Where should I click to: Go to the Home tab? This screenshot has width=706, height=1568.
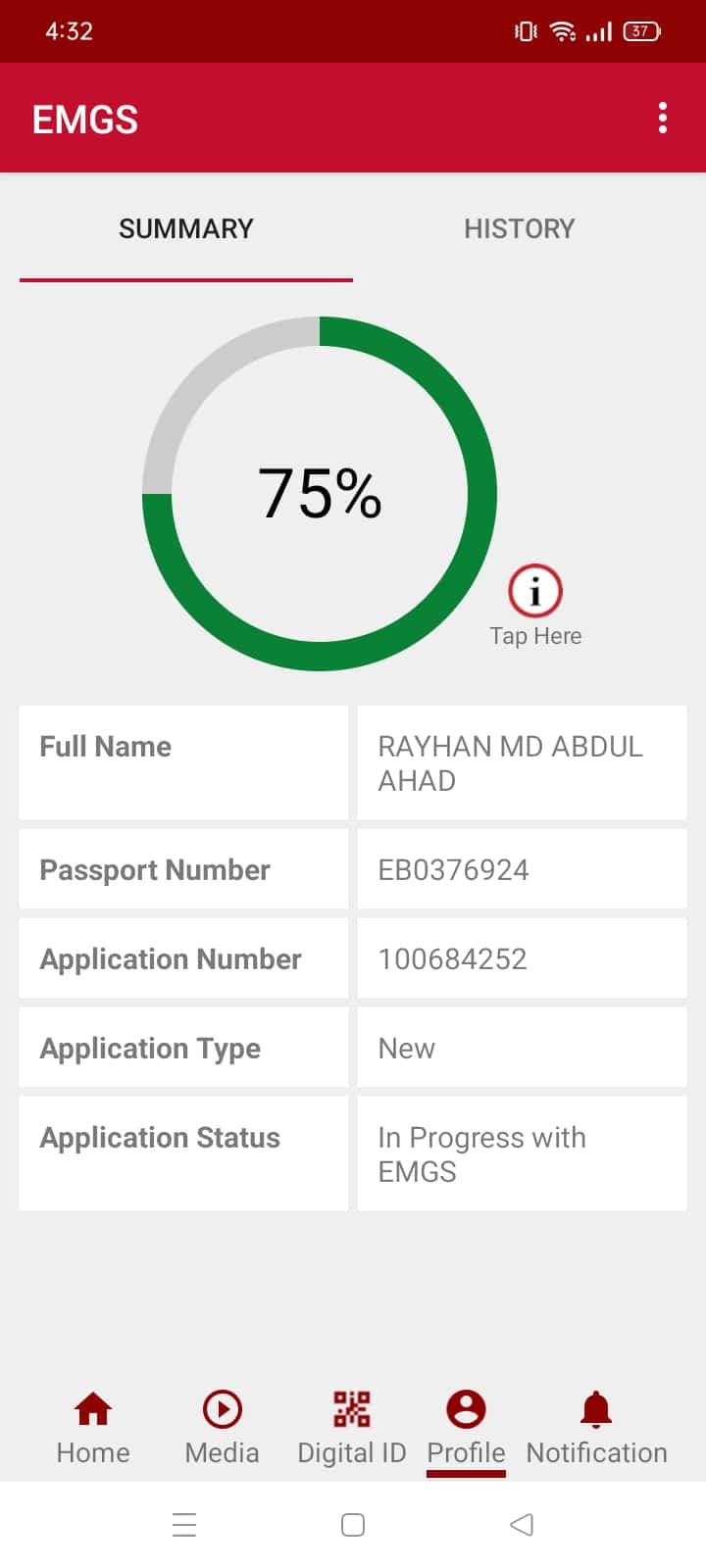pos(93,1427)
